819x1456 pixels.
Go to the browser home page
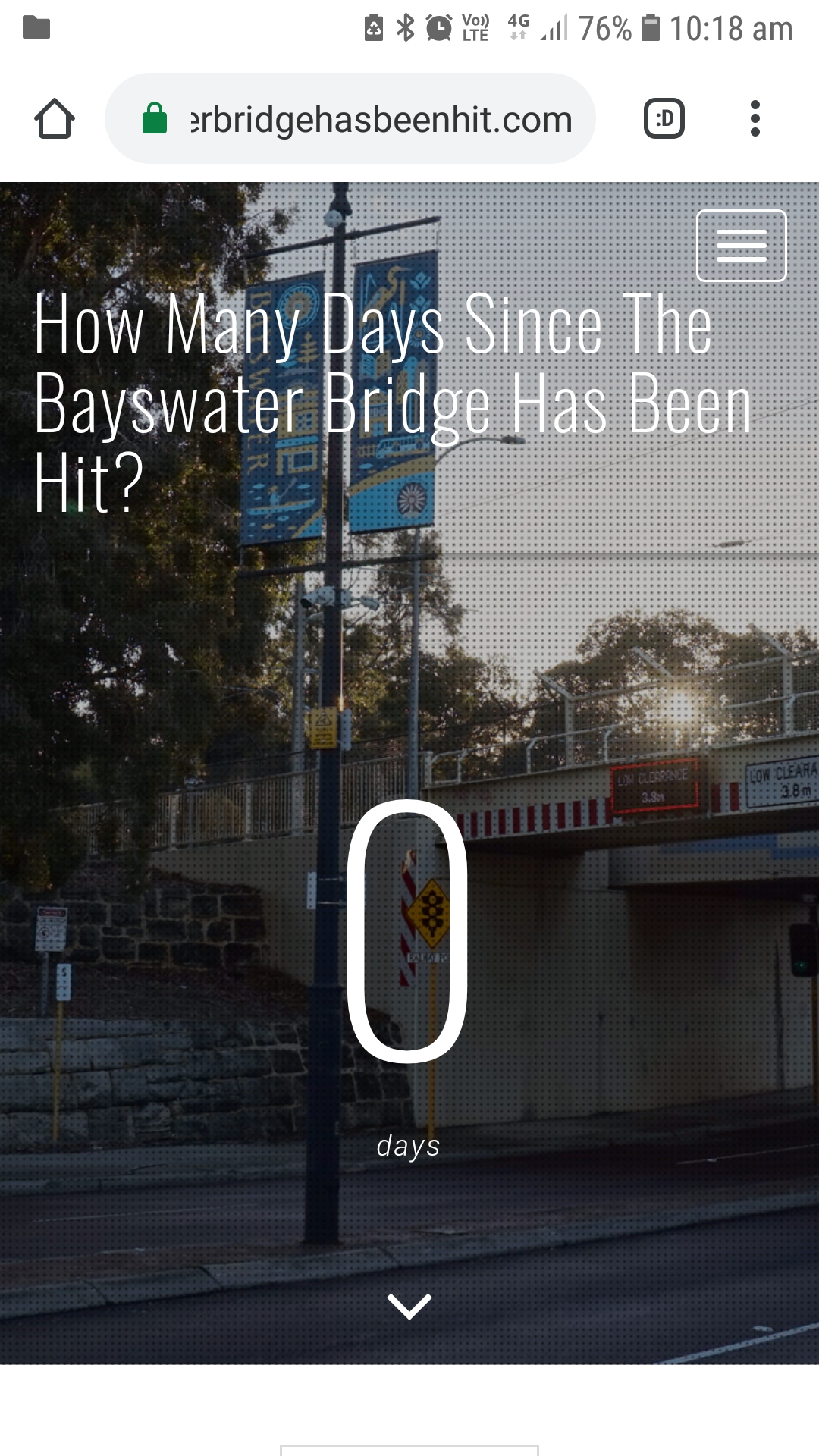point(55,119)
